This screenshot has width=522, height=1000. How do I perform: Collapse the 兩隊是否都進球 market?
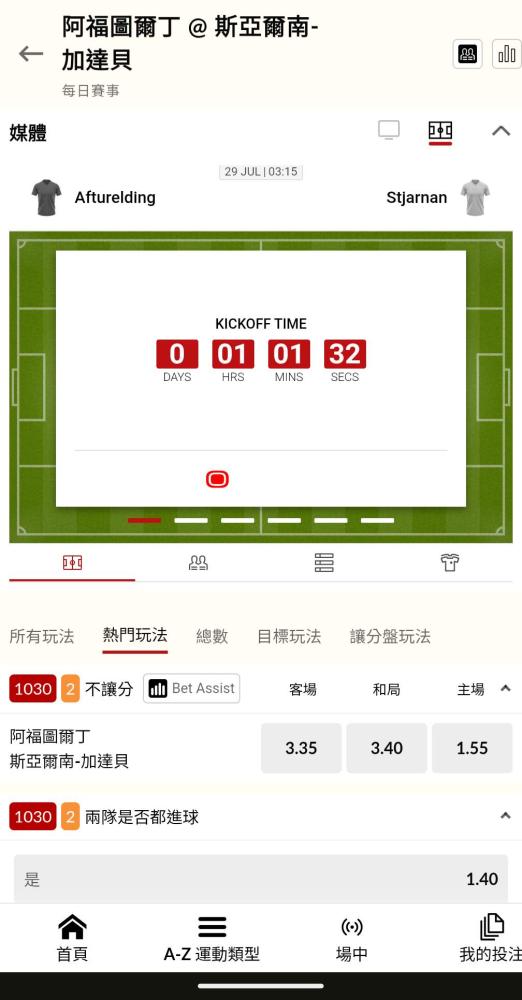[505, 816]
